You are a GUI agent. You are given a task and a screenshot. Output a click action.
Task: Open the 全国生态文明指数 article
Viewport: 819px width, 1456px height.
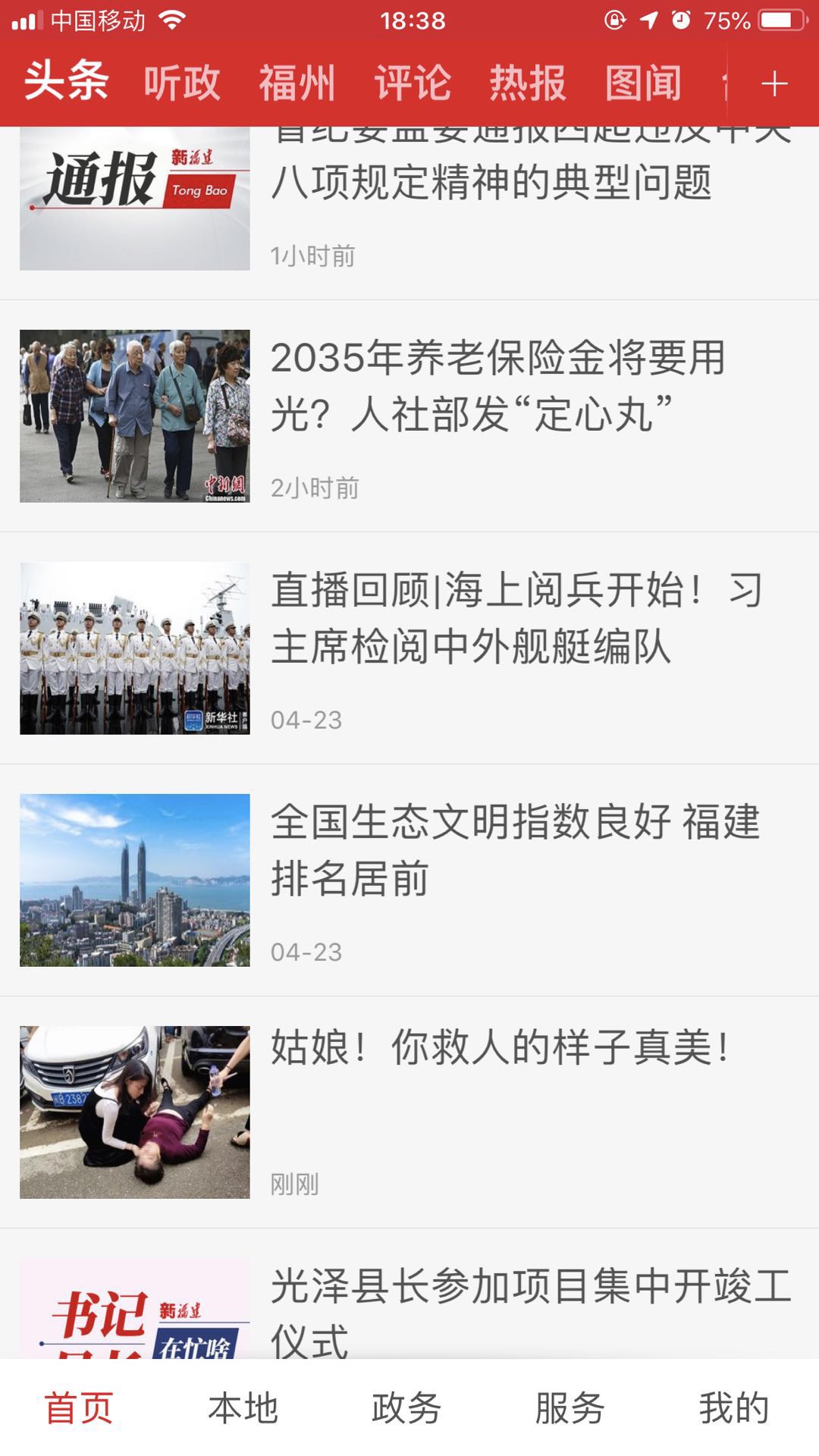[x=516, y=851]
